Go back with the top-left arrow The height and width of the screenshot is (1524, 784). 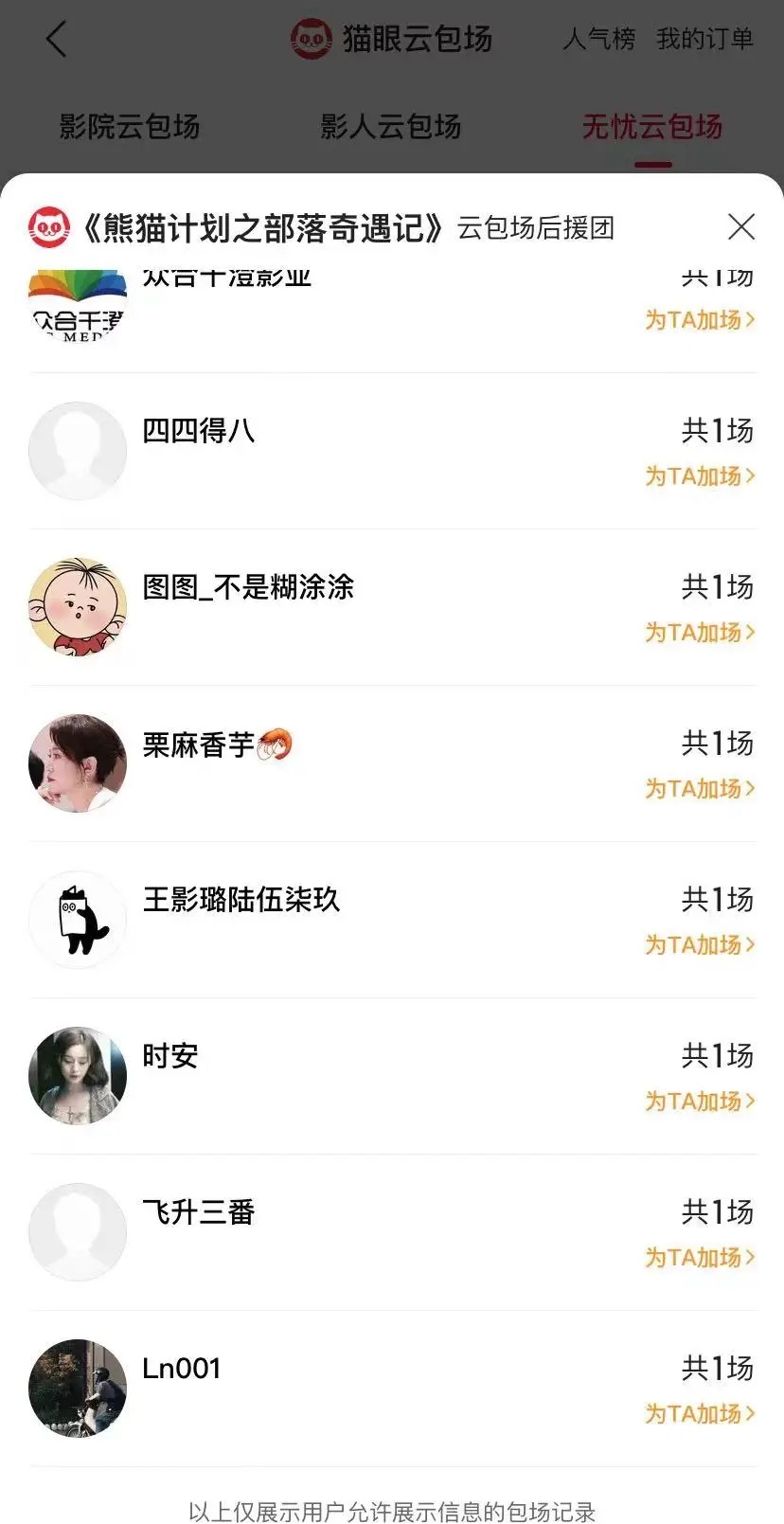pos(57,40)
